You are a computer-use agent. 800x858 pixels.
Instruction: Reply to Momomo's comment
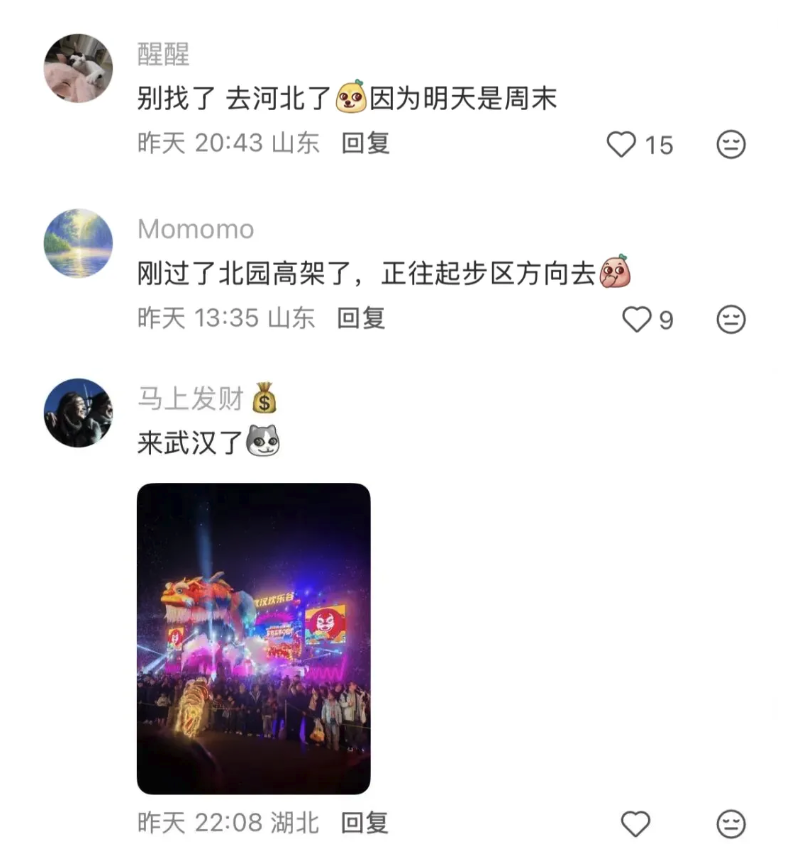pos(361,318)
